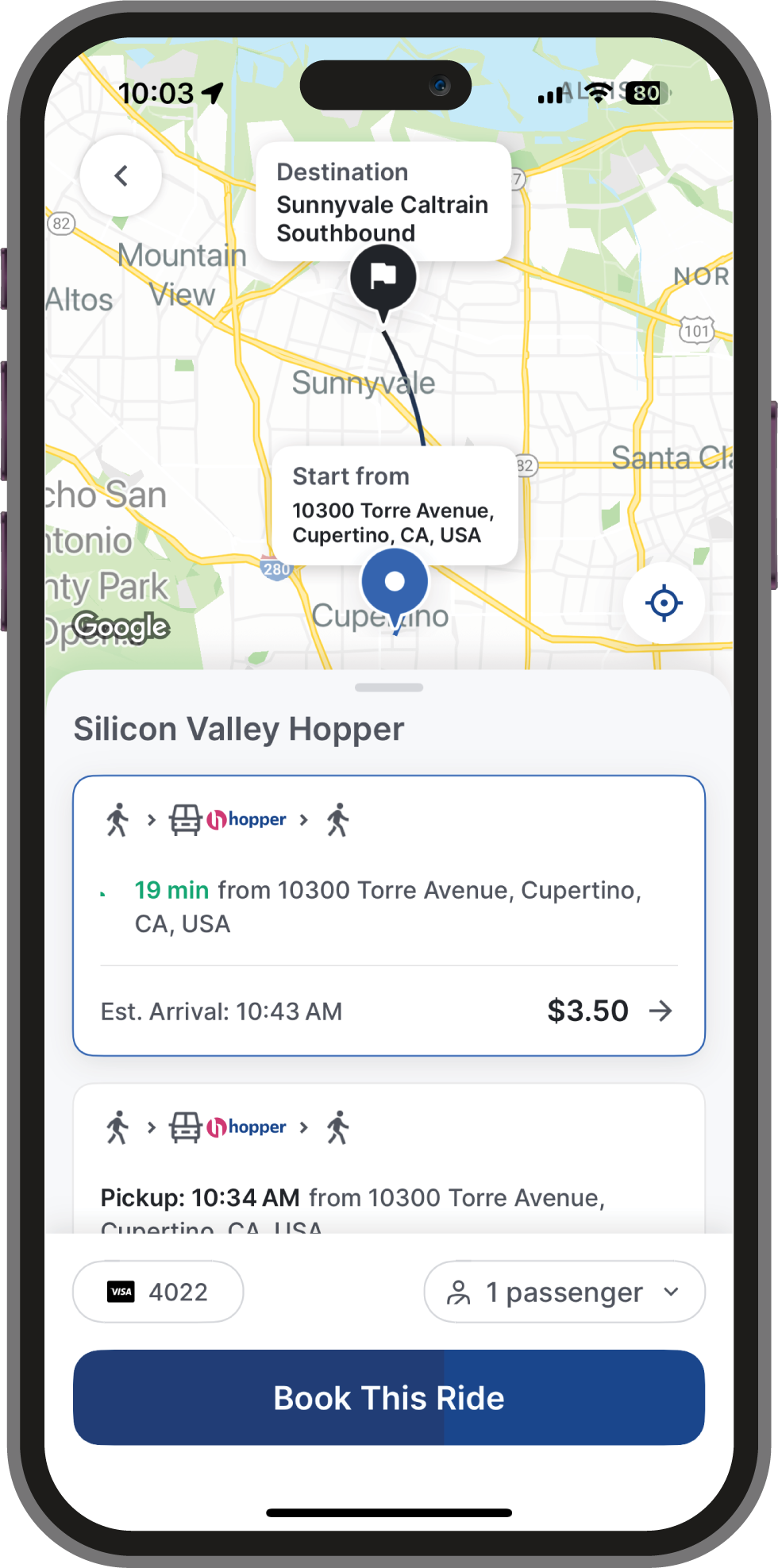
Task: Tap Book This Ride
Action: click(388, 1397)
